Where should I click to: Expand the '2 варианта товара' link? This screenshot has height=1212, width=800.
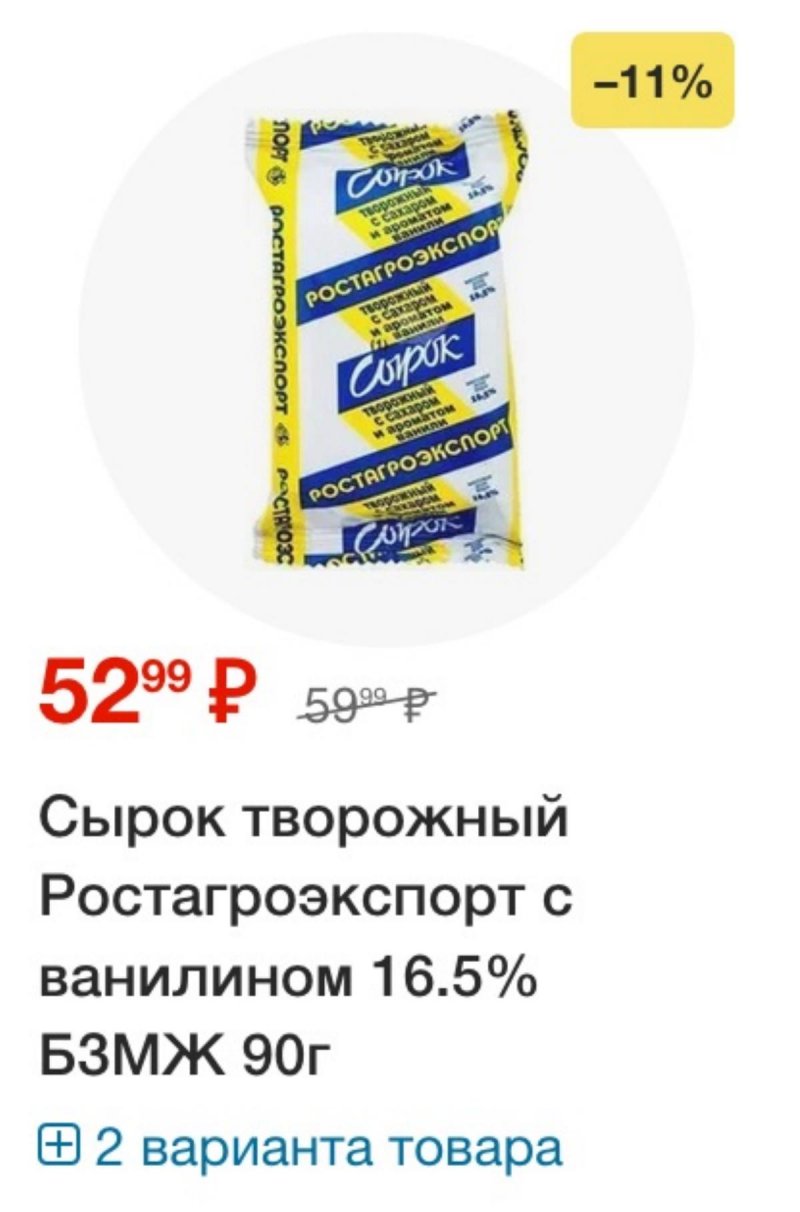coord(300,1148)
